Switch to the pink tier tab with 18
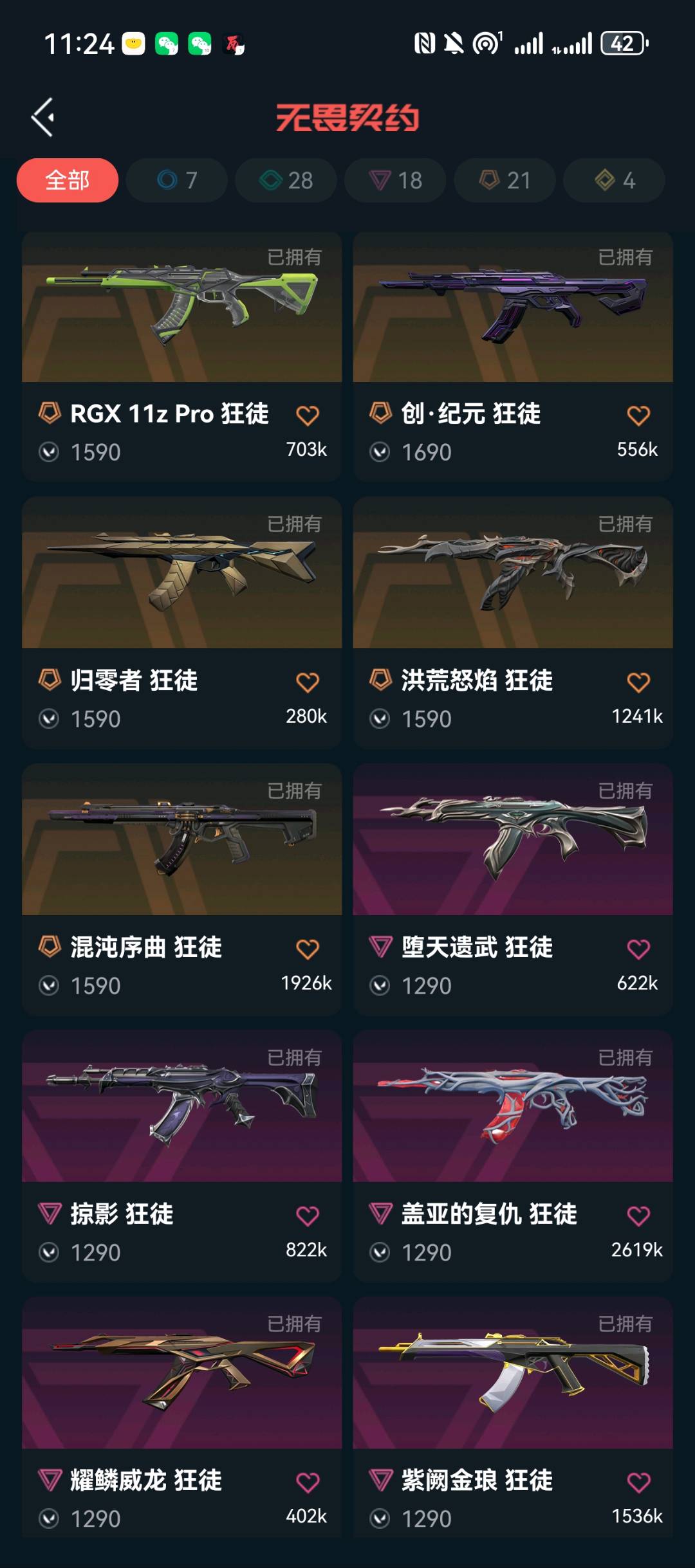This screenshot has width=695, height=1568. [396, 180]
